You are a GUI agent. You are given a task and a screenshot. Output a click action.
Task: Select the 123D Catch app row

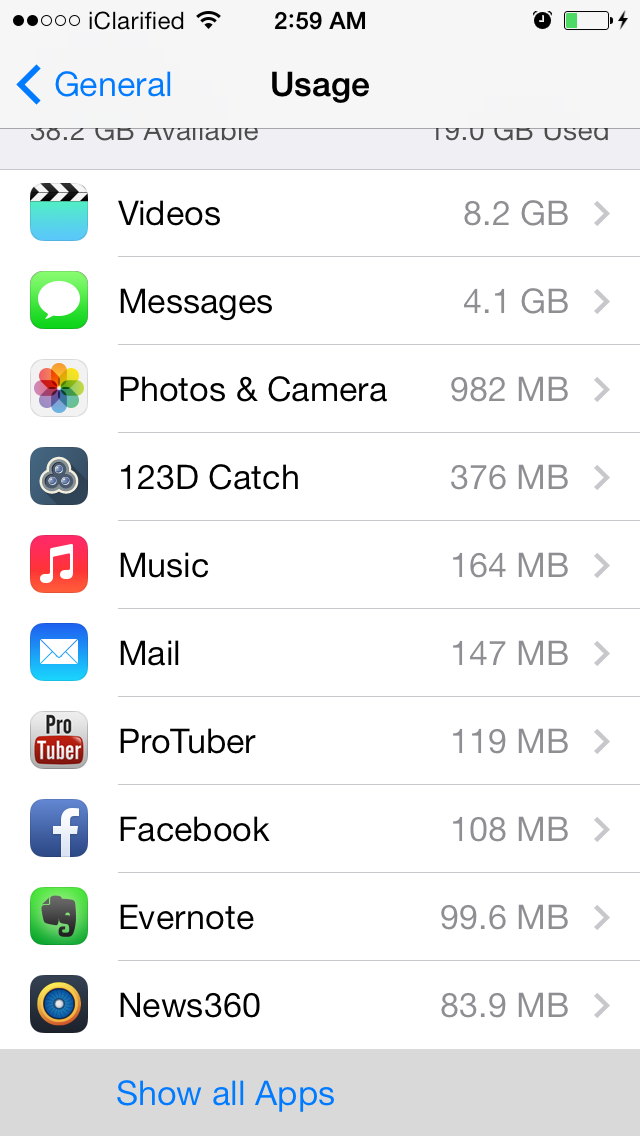[320, 477]
